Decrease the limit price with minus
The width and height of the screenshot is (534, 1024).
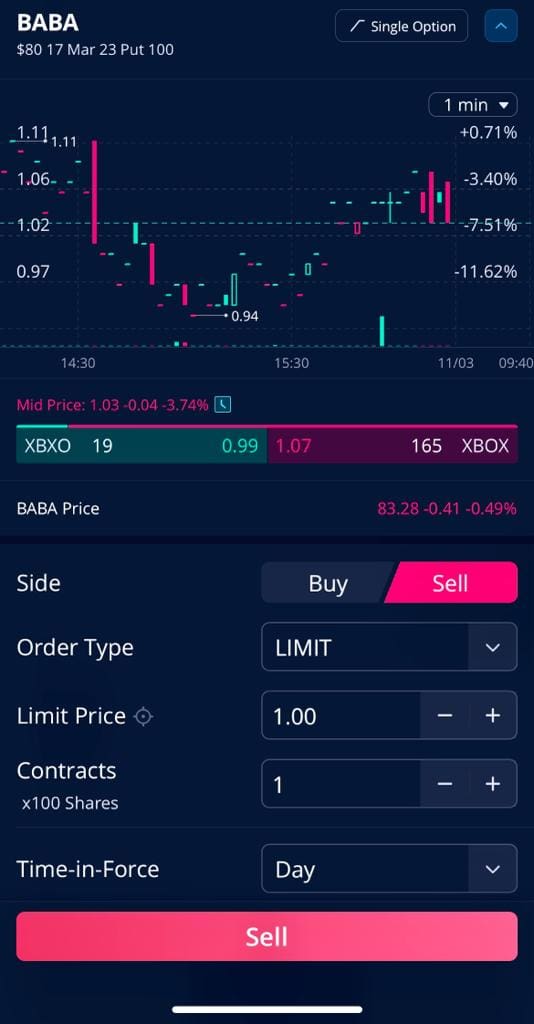pos(445,716)
